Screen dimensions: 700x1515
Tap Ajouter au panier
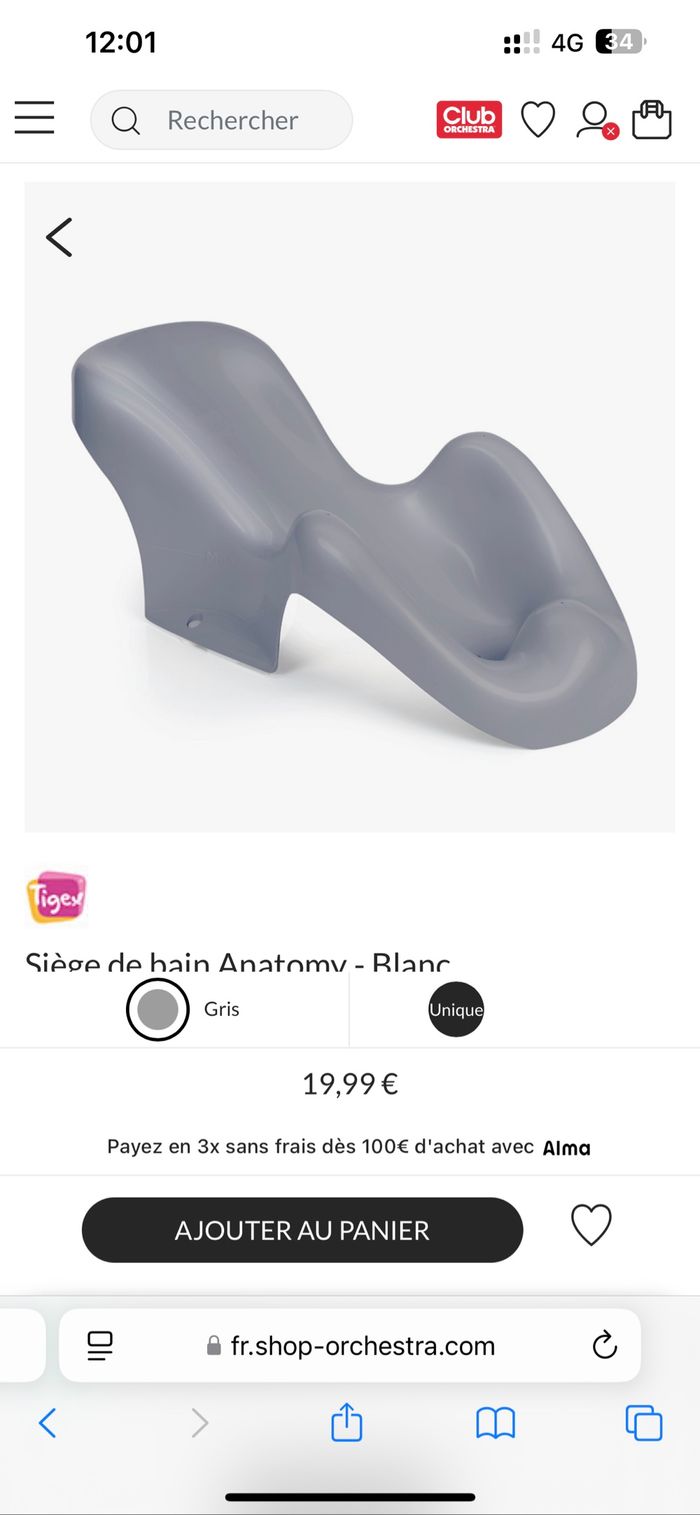tap(302, 1230)
